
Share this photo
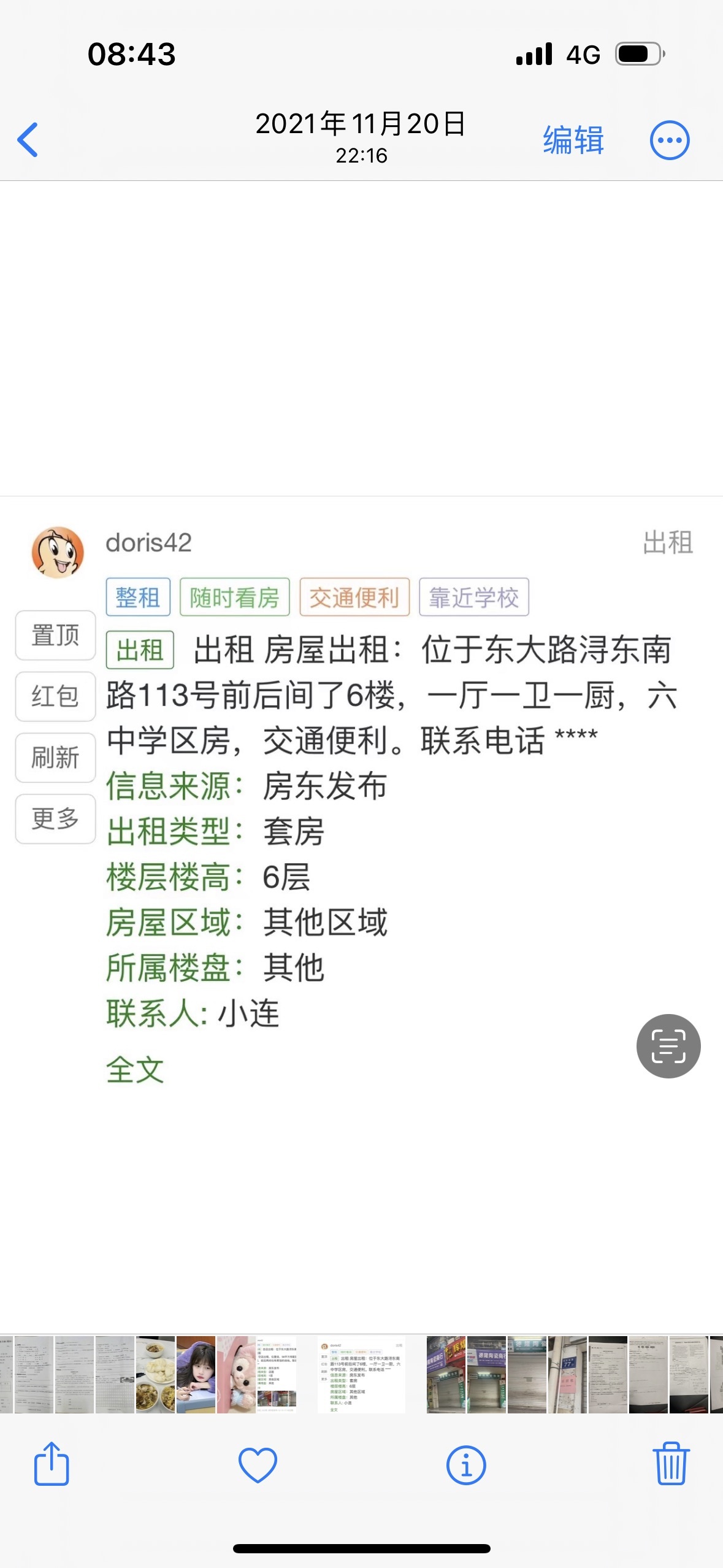click(x=52, y=1464)
